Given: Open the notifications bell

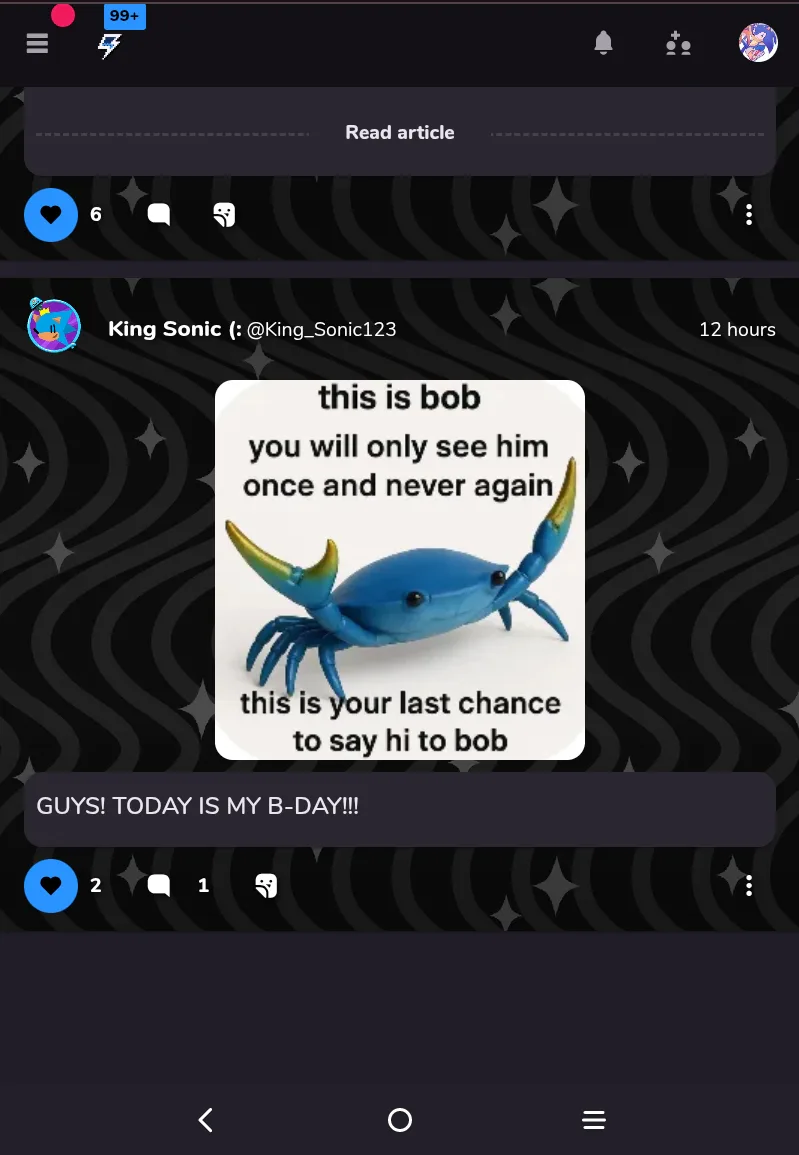Looking at the screenshot, I should pos(603,43).
